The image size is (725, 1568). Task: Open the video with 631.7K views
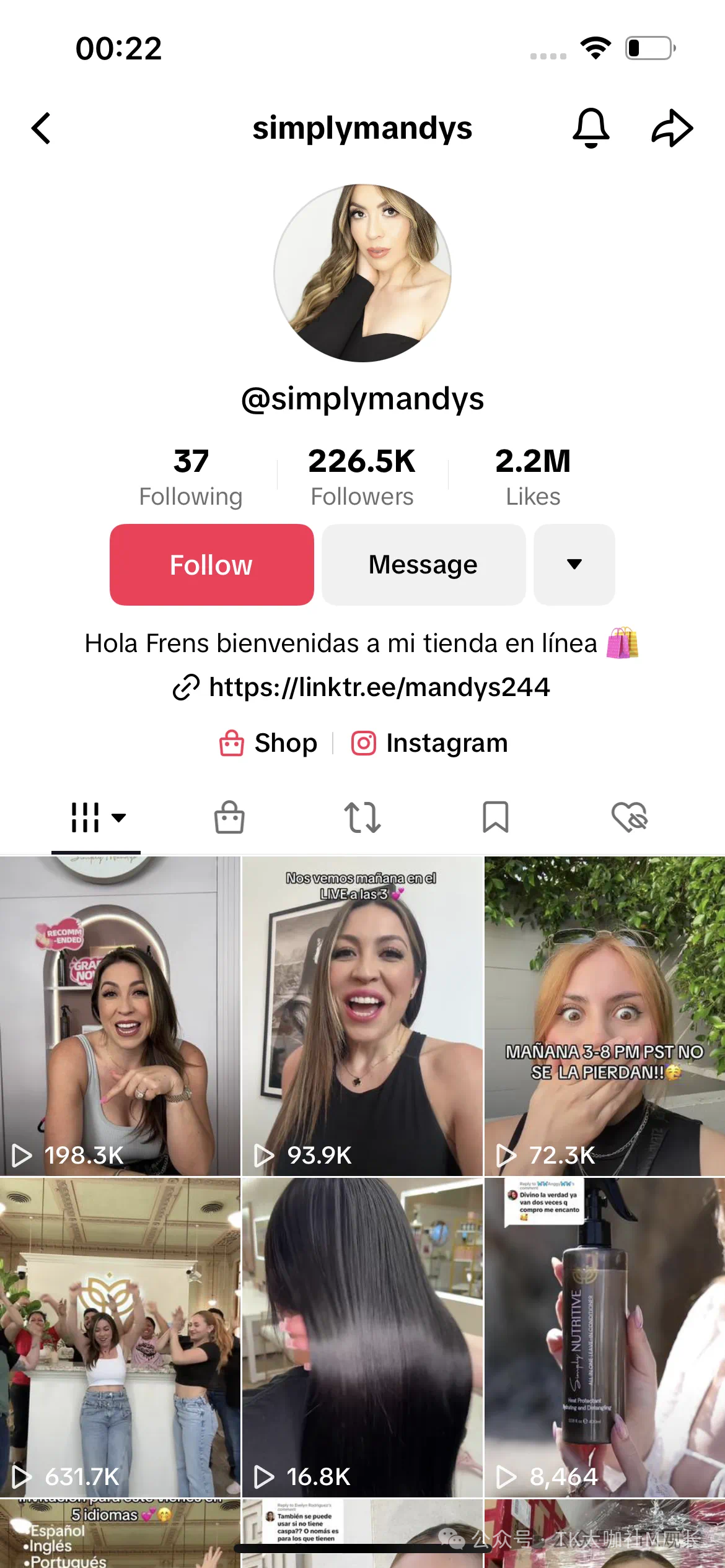tap(120, 1338)
